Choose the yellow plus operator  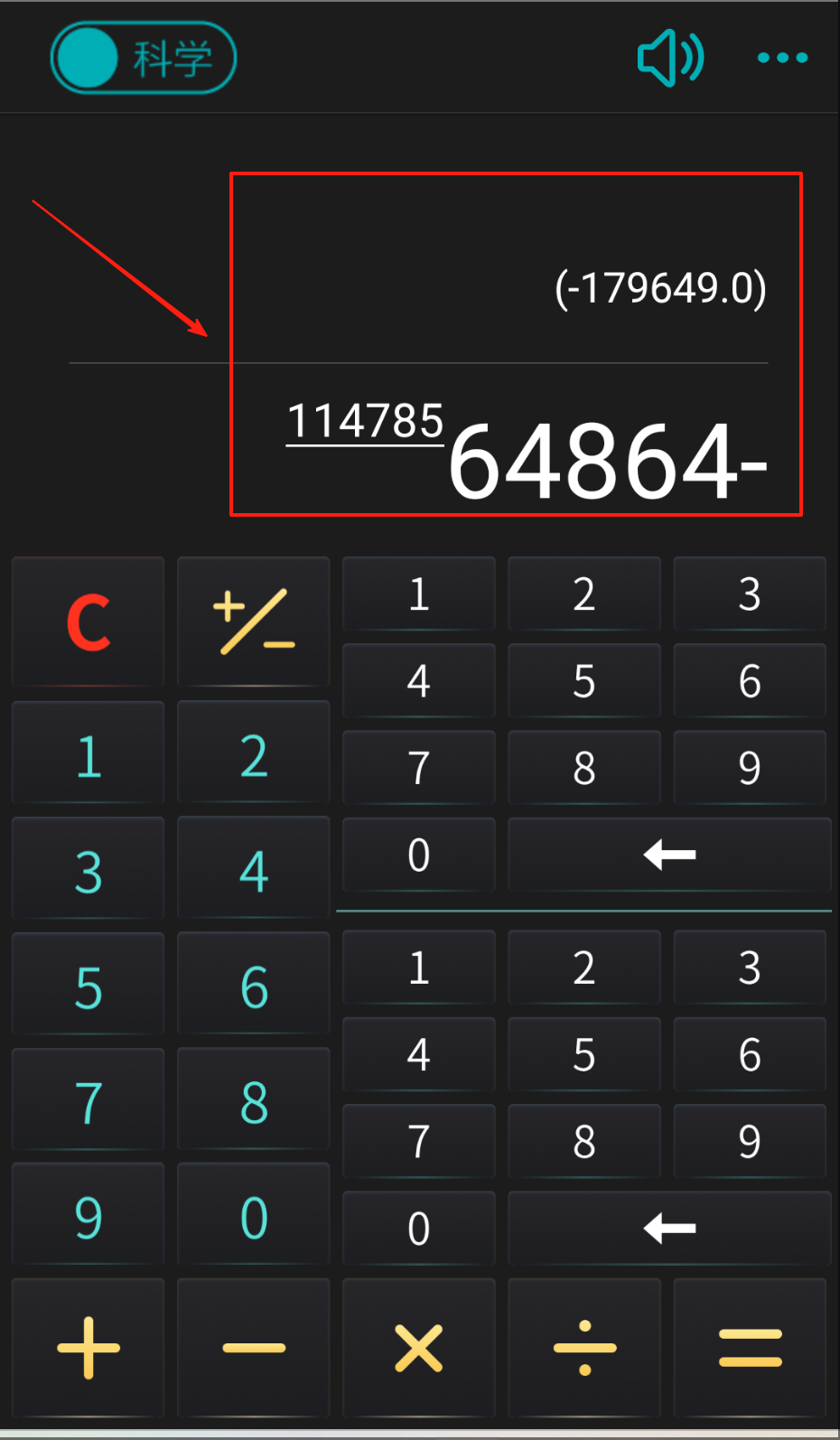tap(89, 1348)
